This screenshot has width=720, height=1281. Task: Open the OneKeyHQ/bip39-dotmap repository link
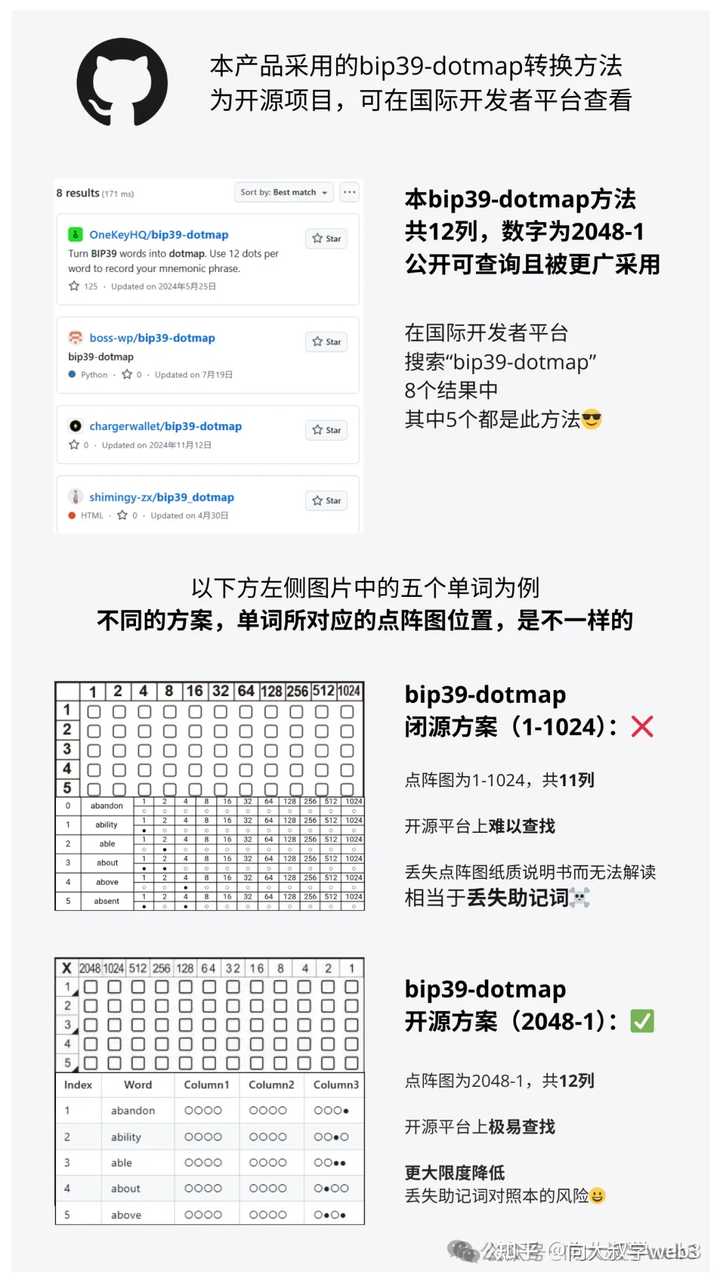pos(159,234)
